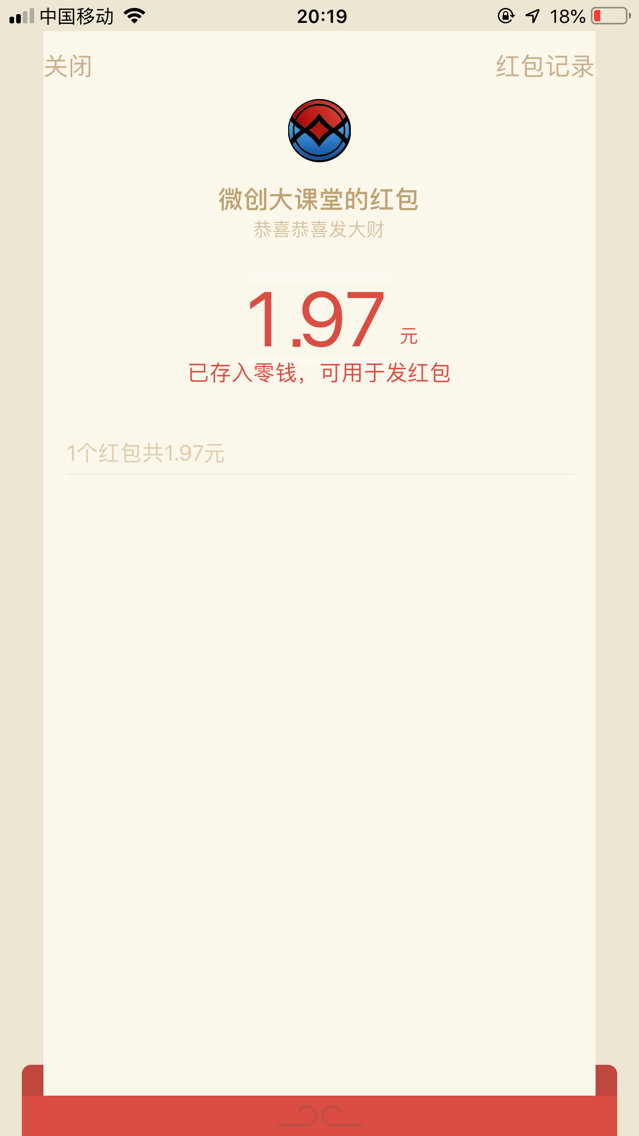This screenshot has height=1136, width=639.
Task: Open 红包记录 red packet records
Action: tap(545, 67)
